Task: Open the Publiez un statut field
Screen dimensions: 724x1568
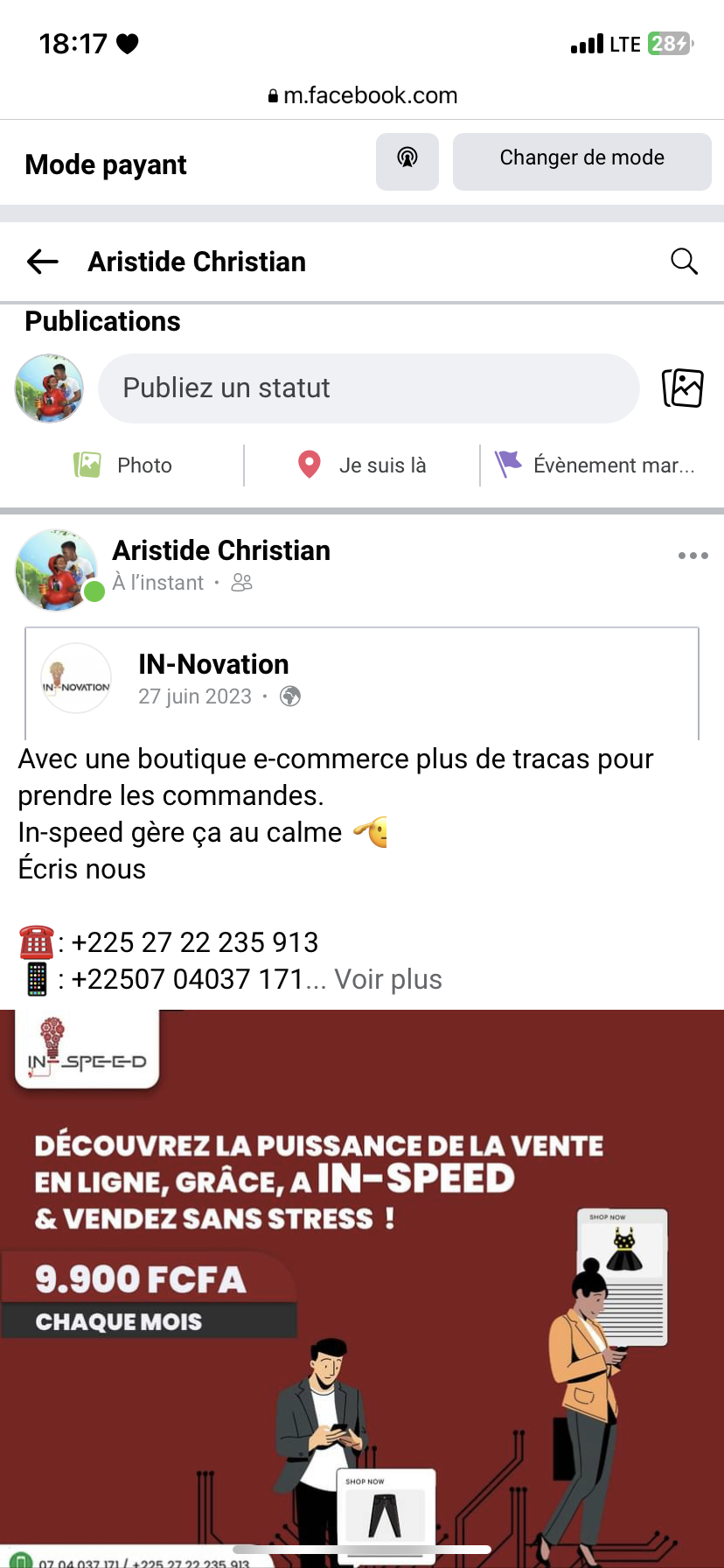Action: coord(368,388)
